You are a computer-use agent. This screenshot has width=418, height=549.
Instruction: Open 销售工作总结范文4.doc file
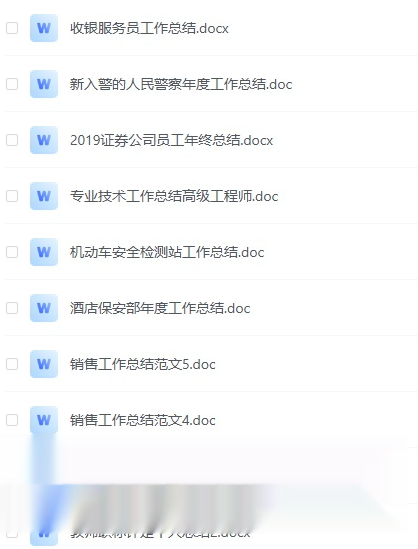pos(142,420)
